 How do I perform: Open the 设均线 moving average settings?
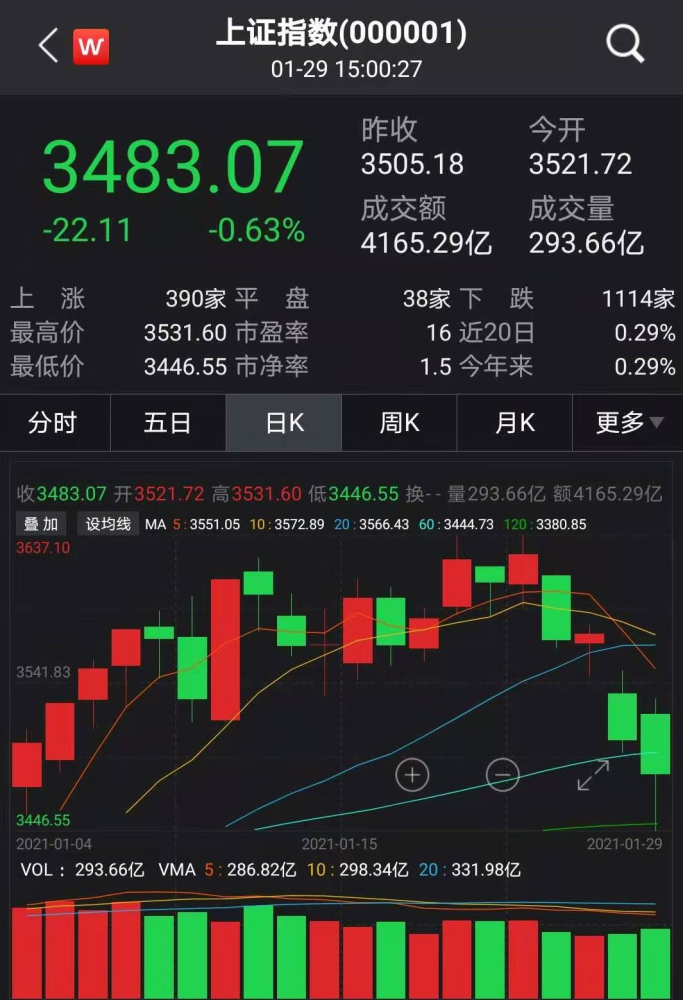pos(108,524)
